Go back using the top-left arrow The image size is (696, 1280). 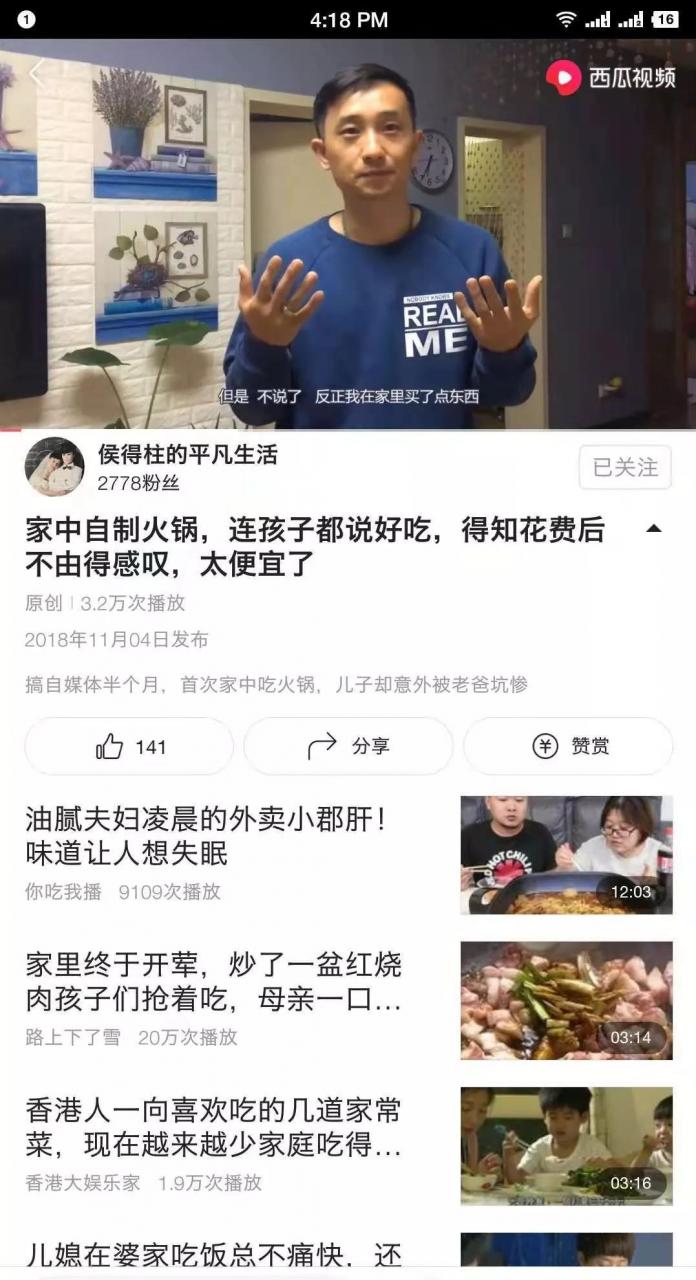click(38, 74)
